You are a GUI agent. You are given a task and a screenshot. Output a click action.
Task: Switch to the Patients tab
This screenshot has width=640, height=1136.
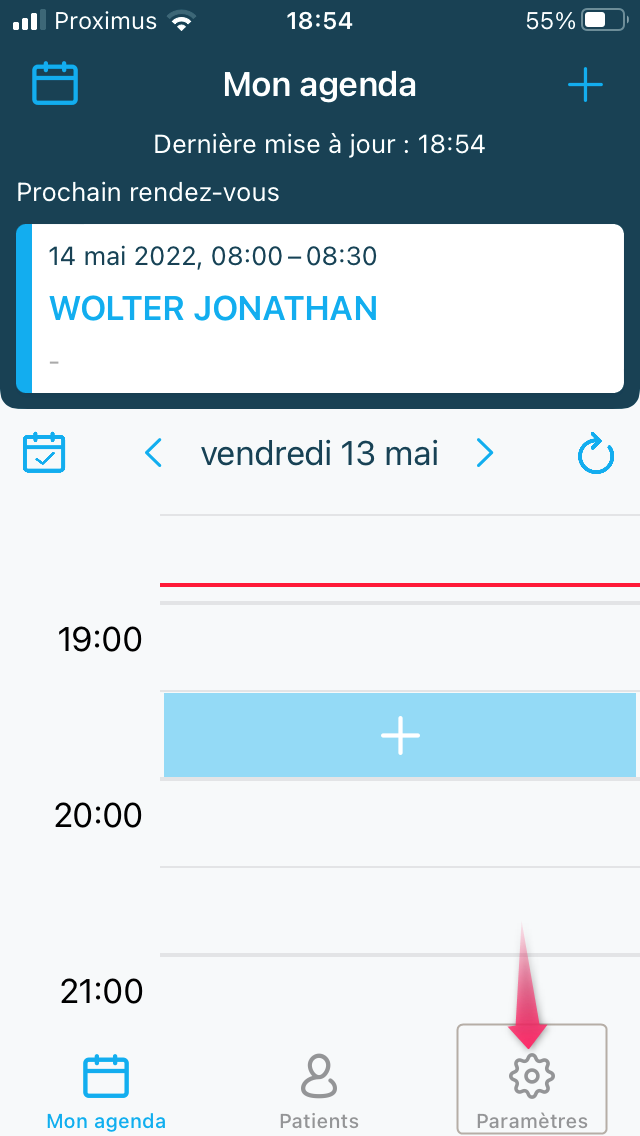pos(319,1092)
